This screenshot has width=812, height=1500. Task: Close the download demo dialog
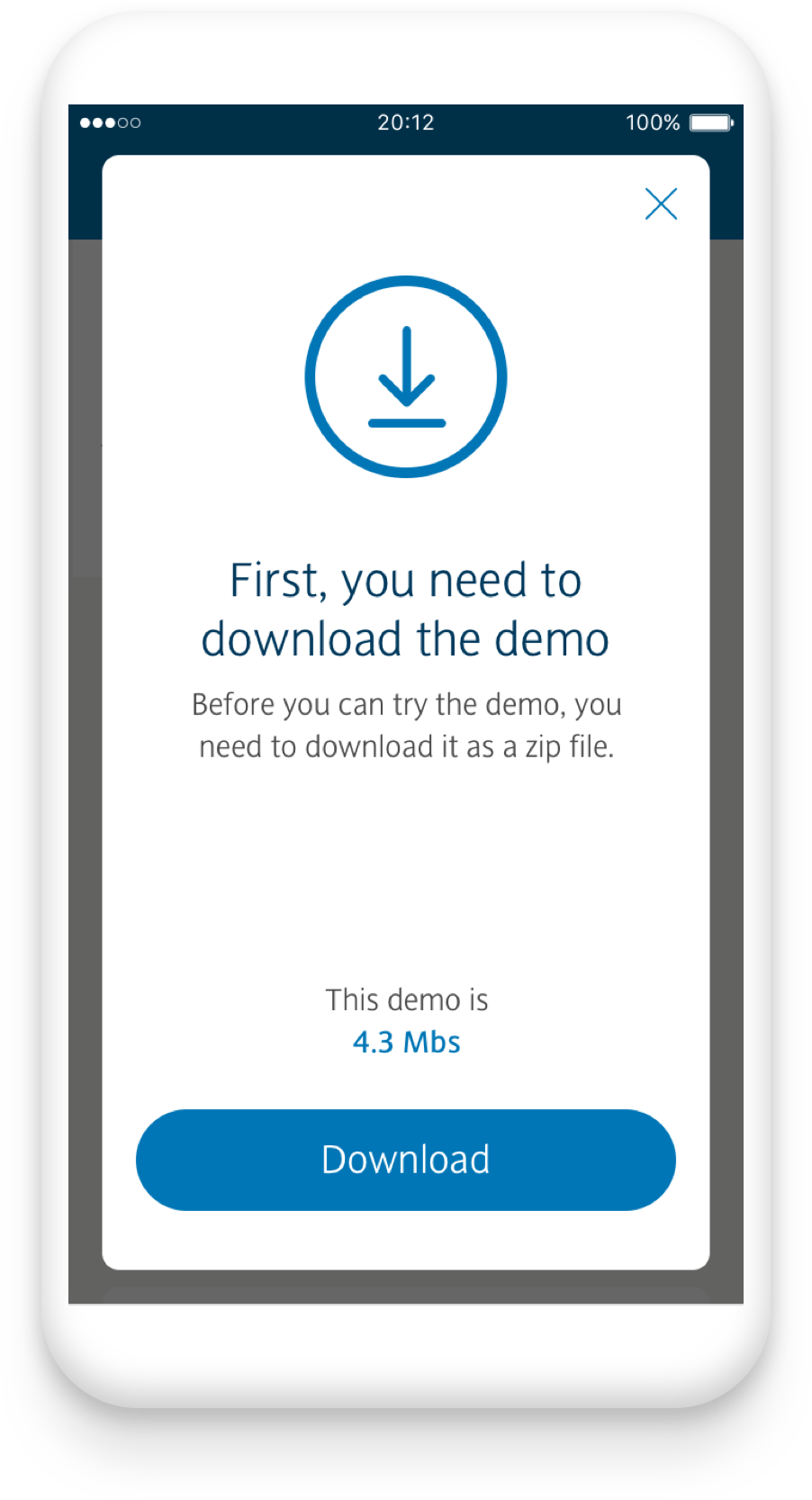(661, 204)
